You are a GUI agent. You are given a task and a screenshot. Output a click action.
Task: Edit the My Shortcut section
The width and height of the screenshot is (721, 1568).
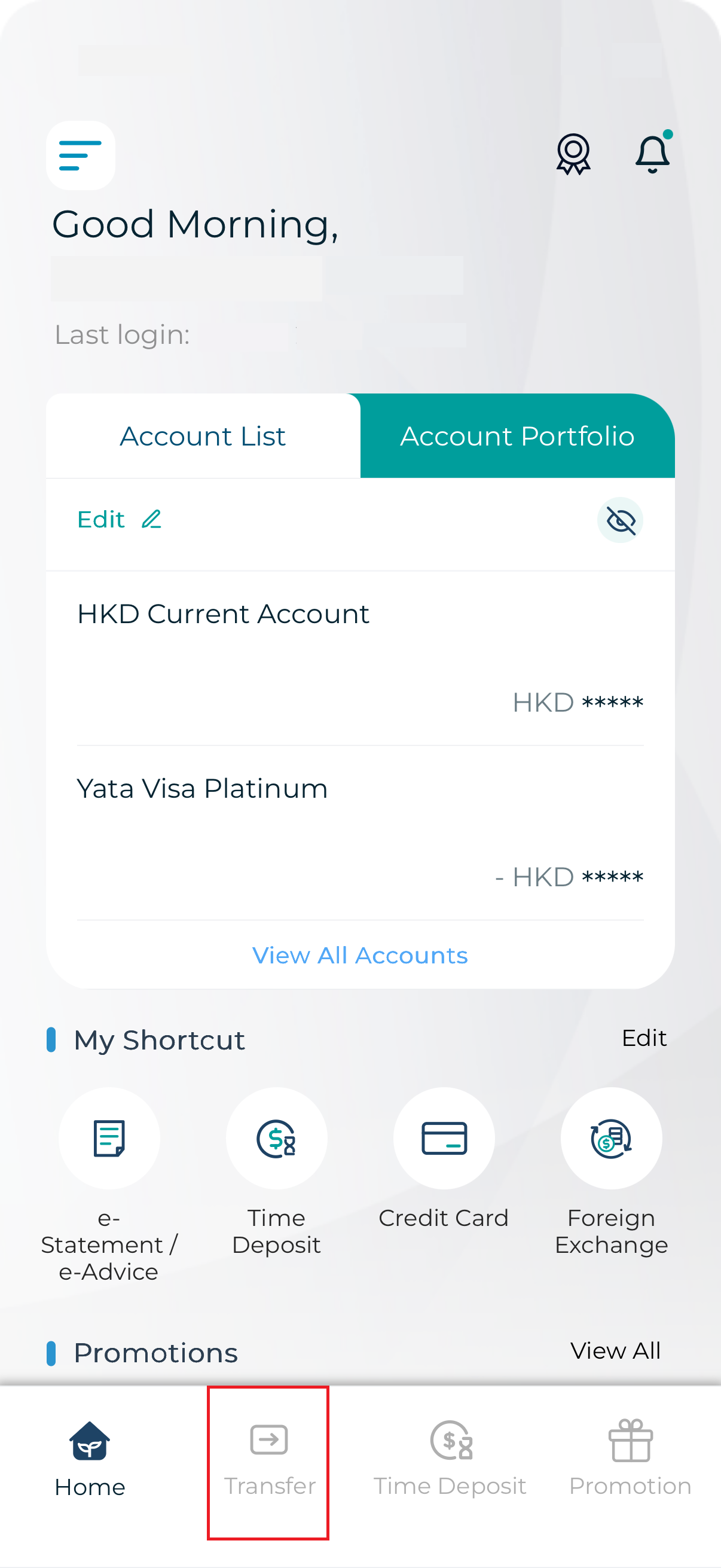coord(644,1038)
